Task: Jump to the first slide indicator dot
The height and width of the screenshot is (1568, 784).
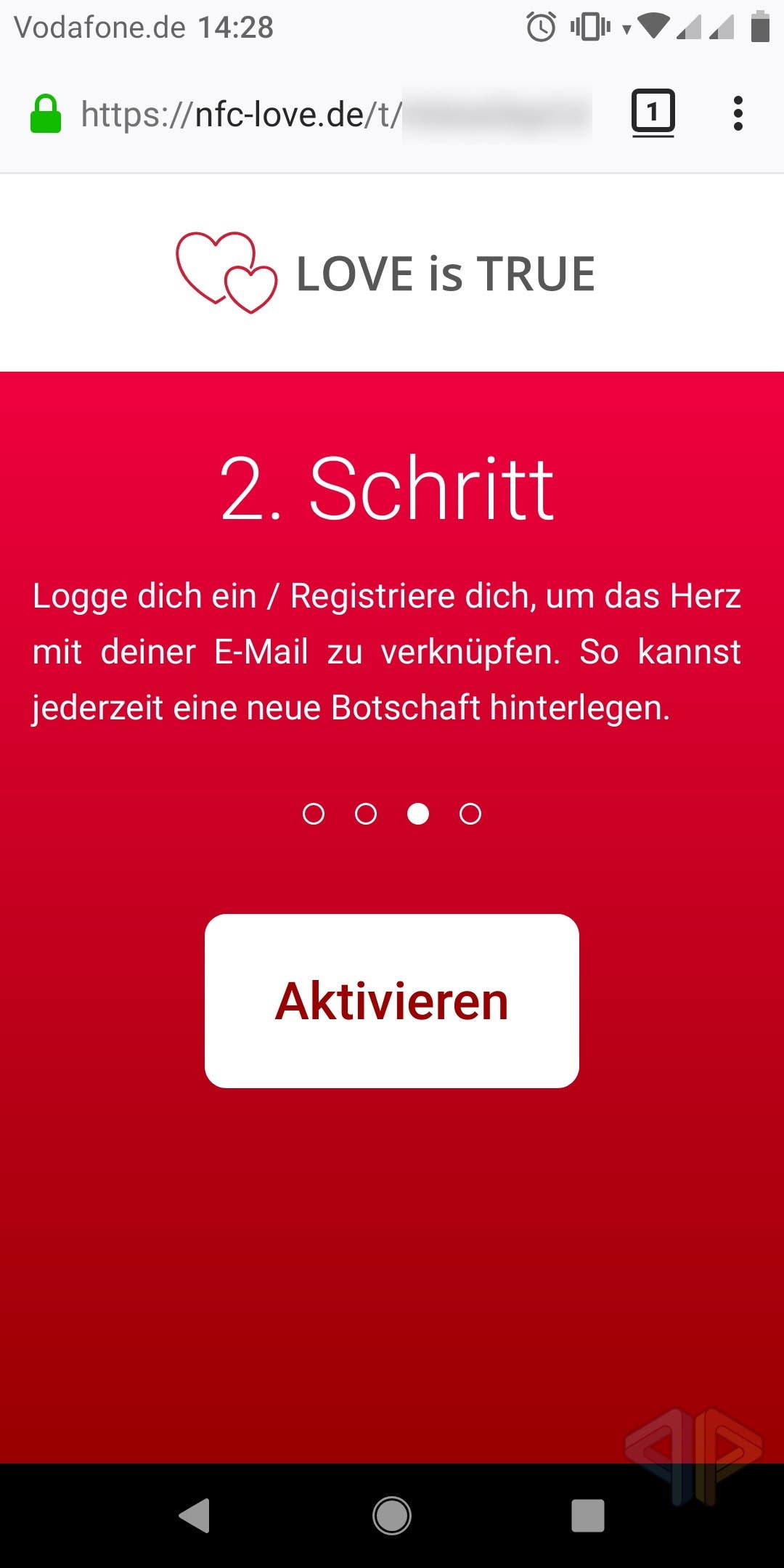Action: point(314,814)
